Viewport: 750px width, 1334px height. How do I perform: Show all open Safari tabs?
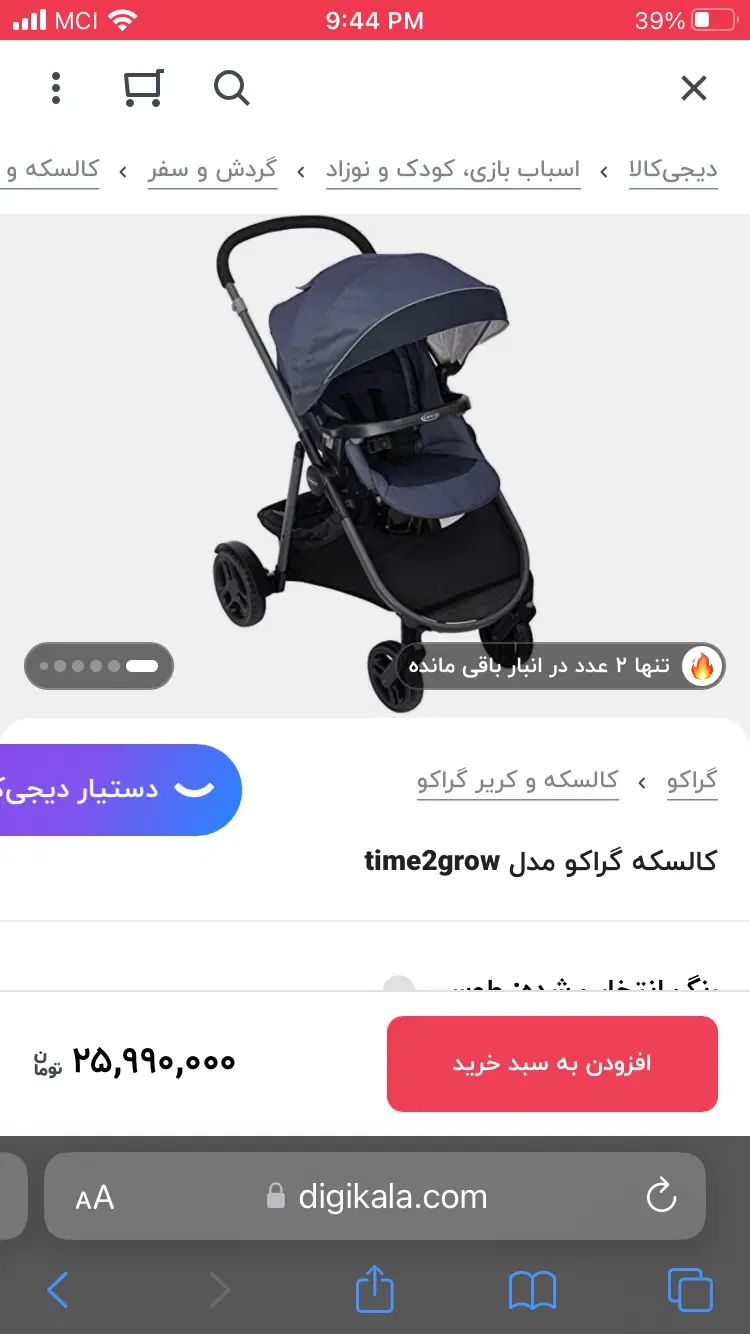tap(690, 1290)
